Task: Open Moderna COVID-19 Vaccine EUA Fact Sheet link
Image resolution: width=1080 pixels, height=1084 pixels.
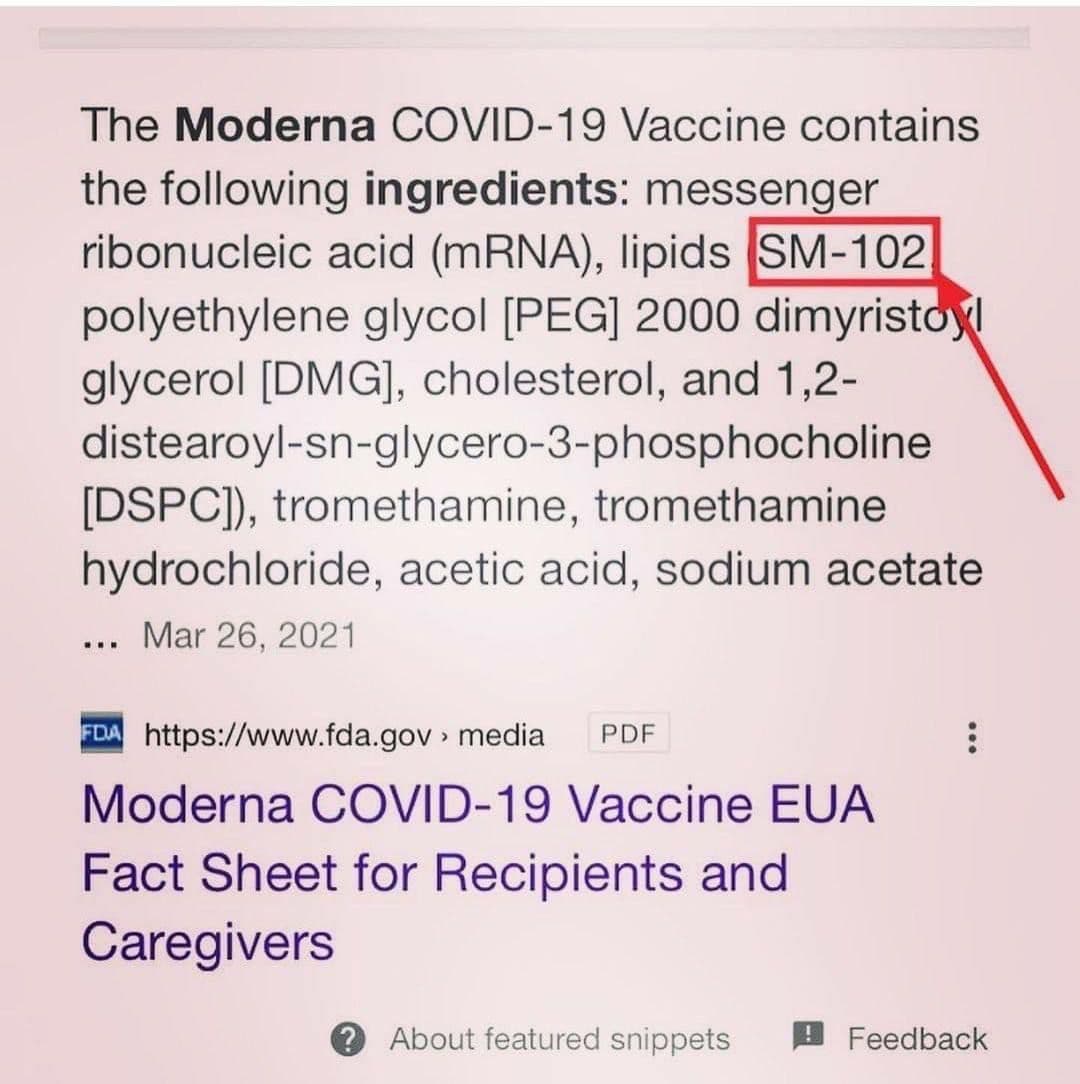Action: 477,806
